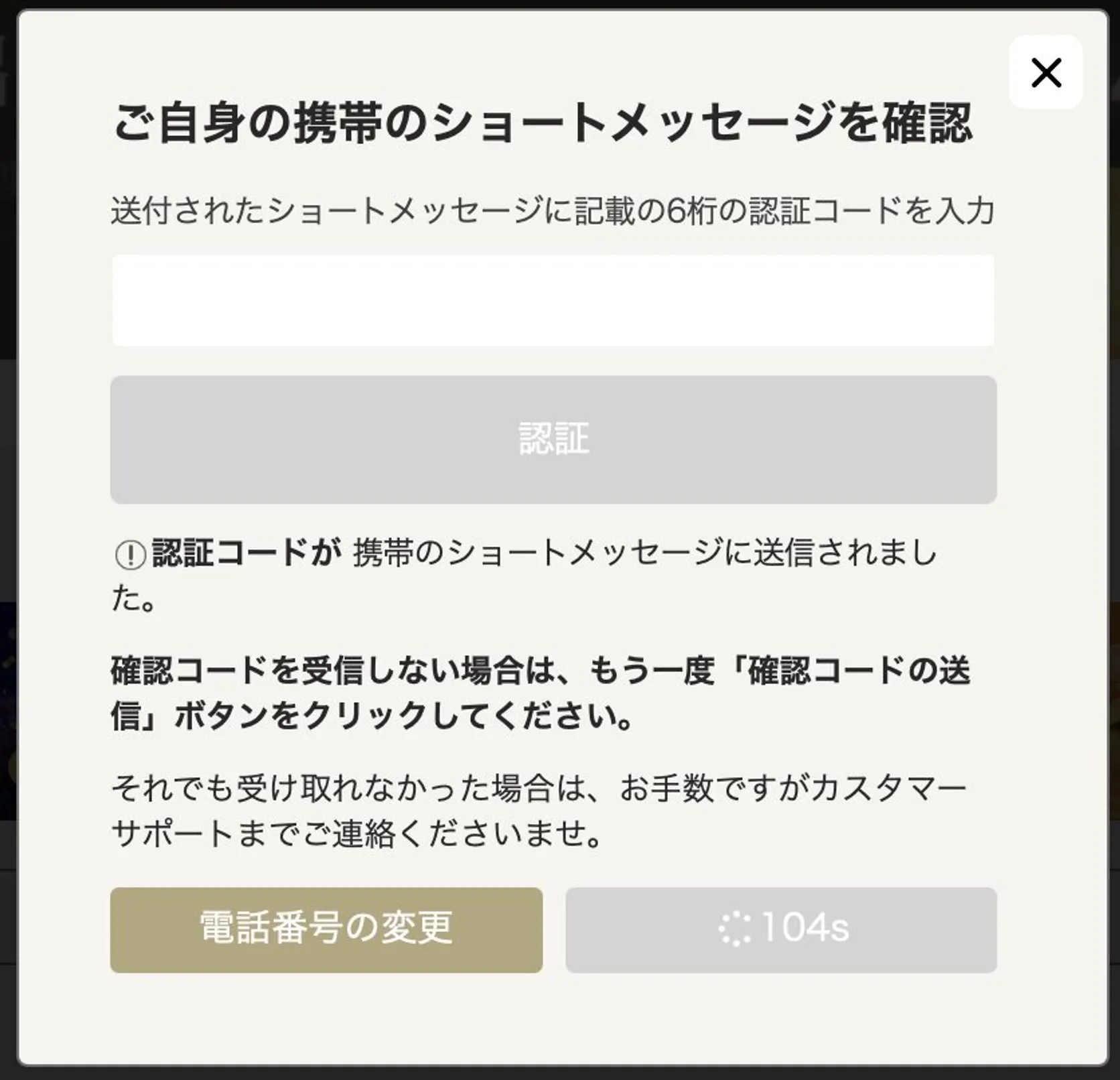Viewport: 1120px width, 1080px height.
Task: Close the SMS verification dialog
Action: pos(1045,72)
